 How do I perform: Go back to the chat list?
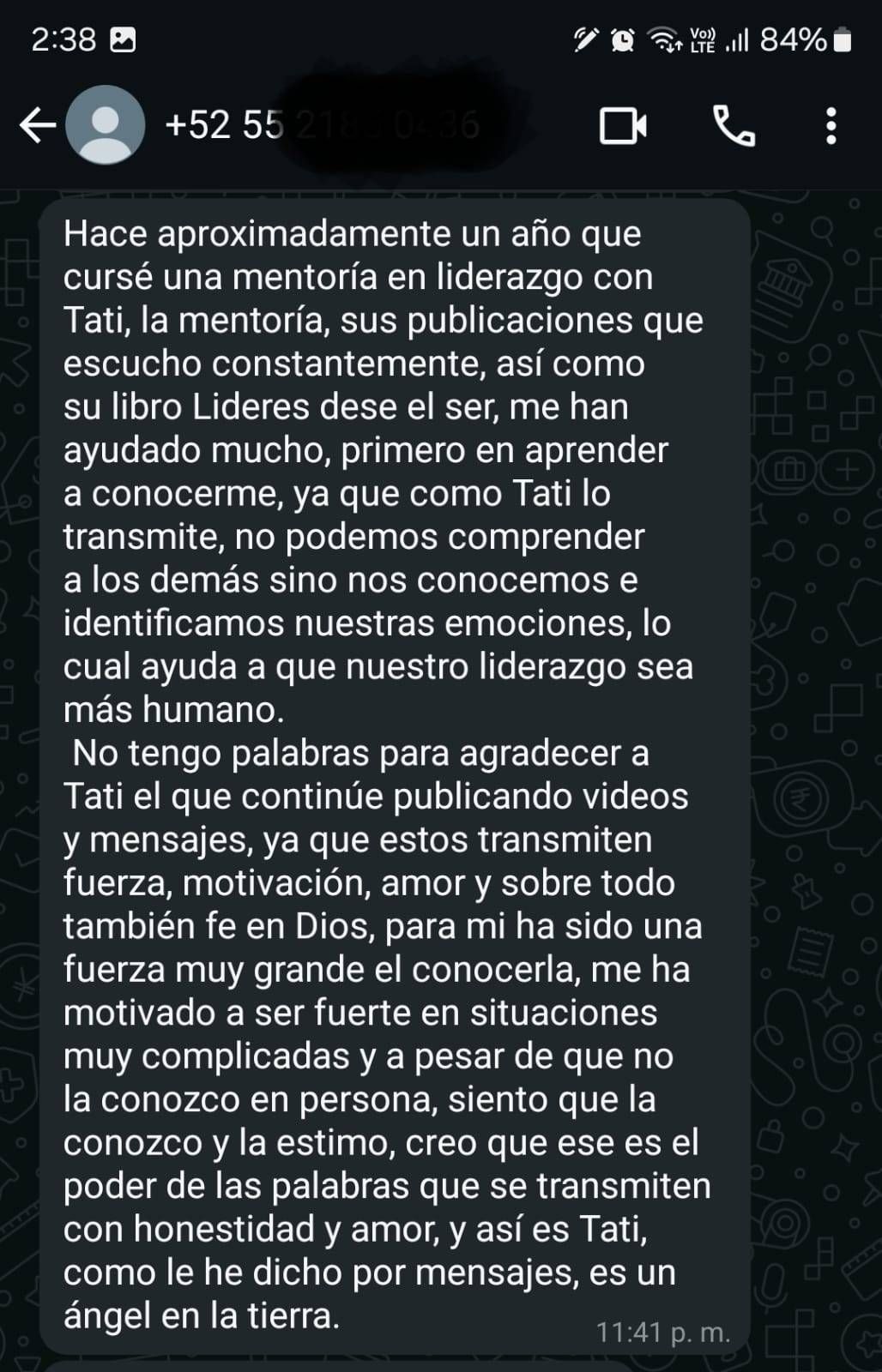37,126
